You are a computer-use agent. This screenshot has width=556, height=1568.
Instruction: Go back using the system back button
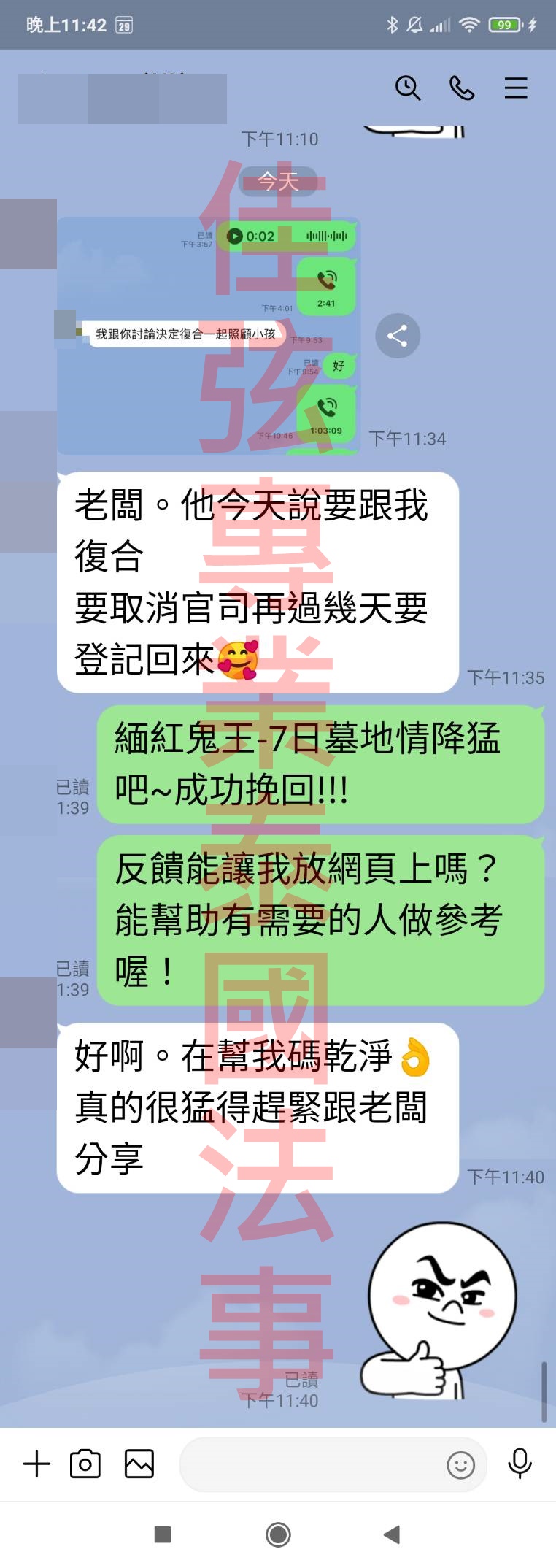(392, 1534)
